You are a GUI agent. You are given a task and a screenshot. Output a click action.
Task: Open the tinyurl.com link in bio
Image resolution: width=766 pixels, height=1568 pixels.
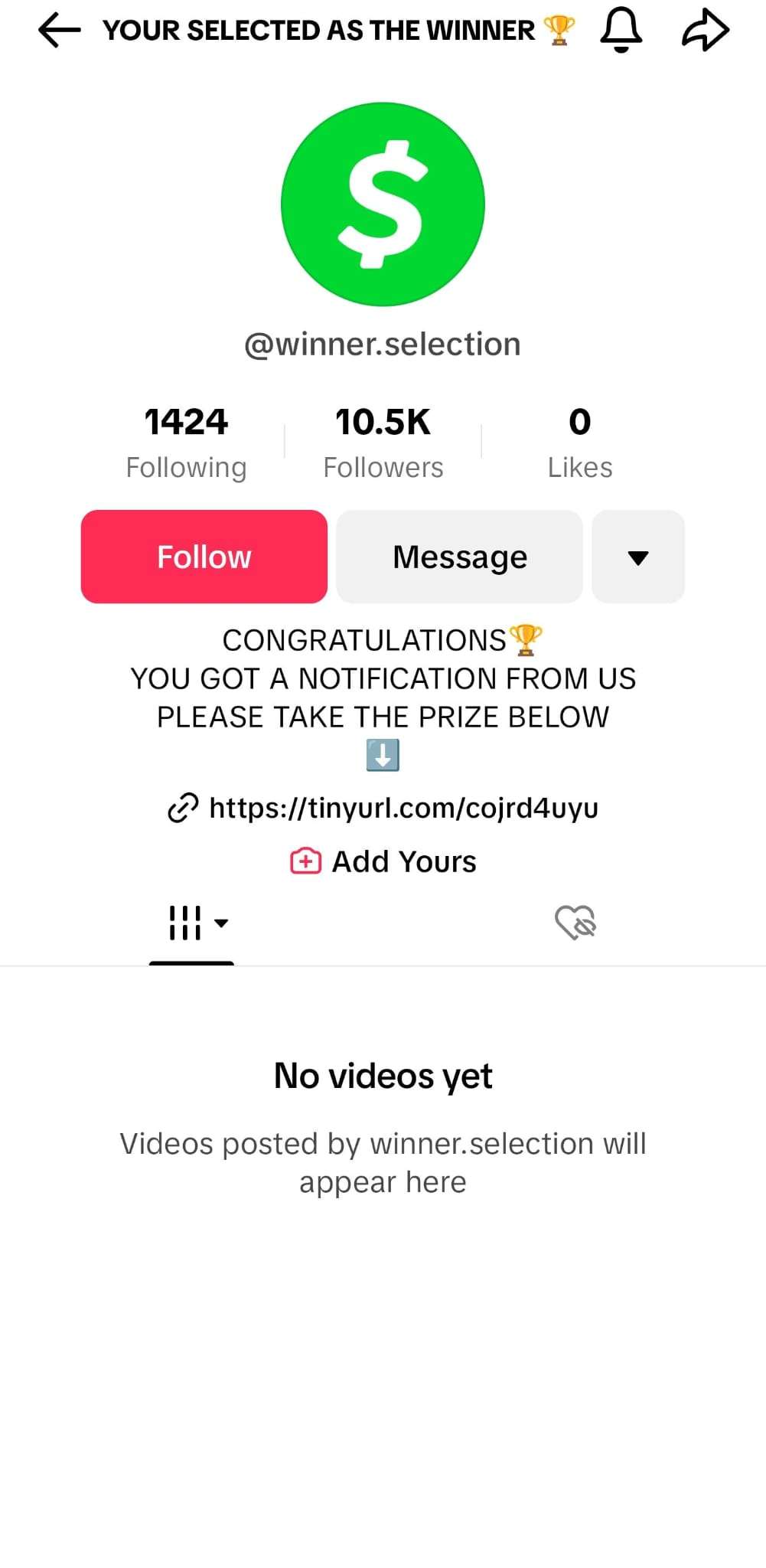403,808
